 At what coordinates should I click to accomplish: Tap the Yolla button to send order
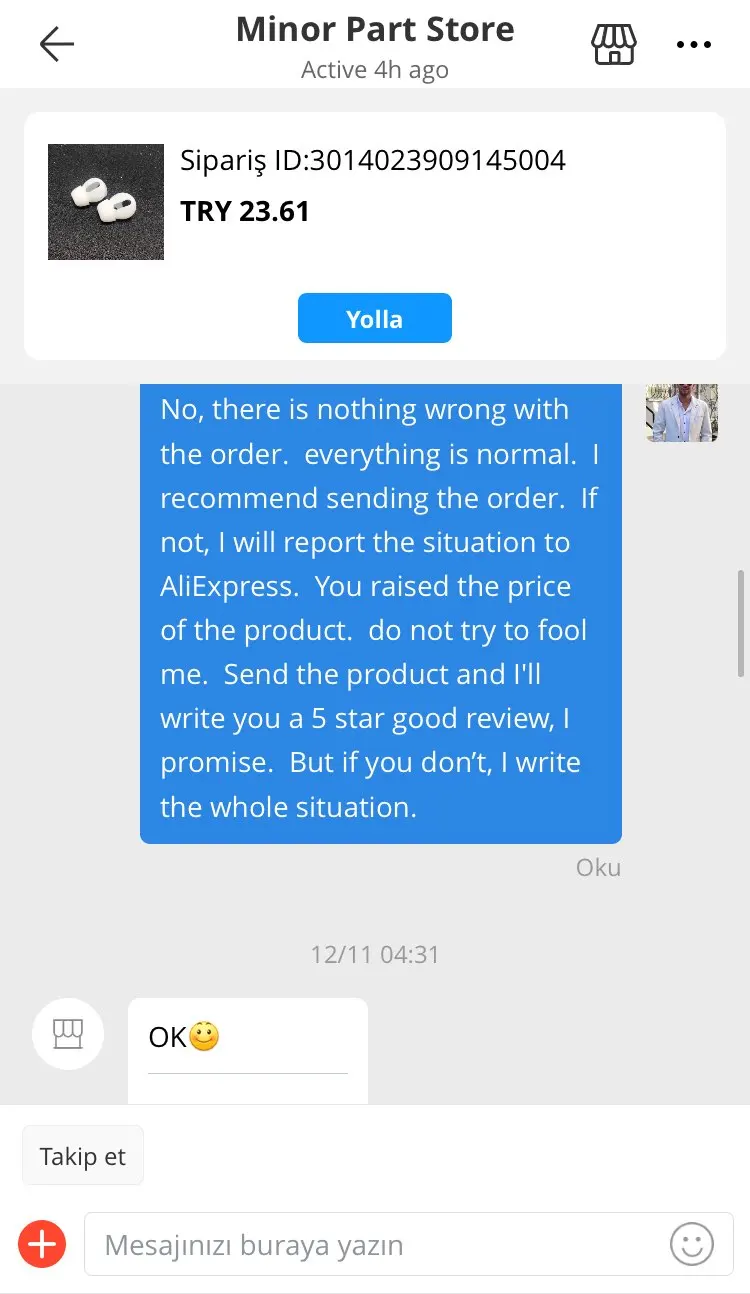click(374, 319)
